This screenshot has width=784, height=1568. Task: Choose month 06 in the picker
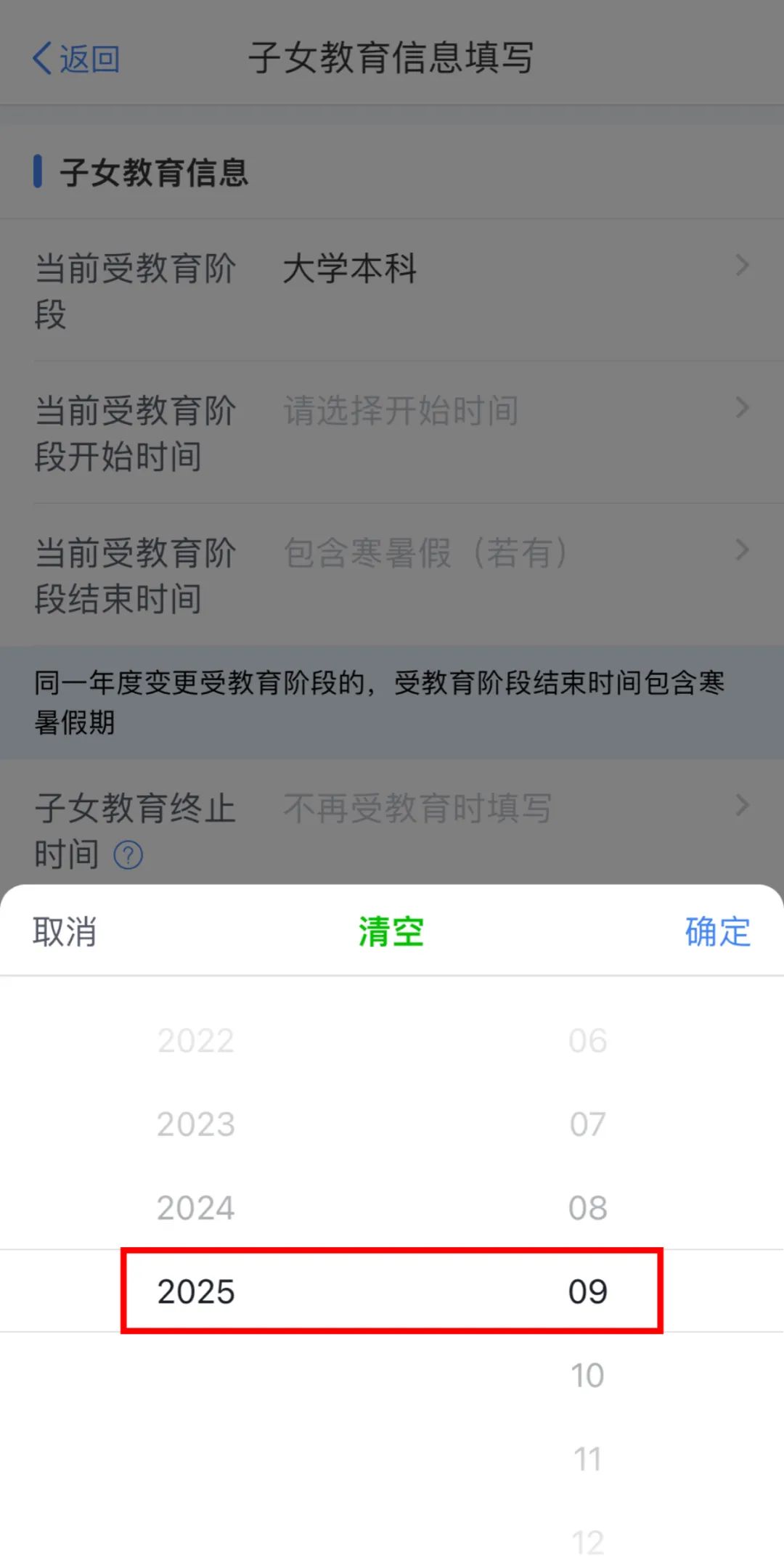click(587, 1041)
